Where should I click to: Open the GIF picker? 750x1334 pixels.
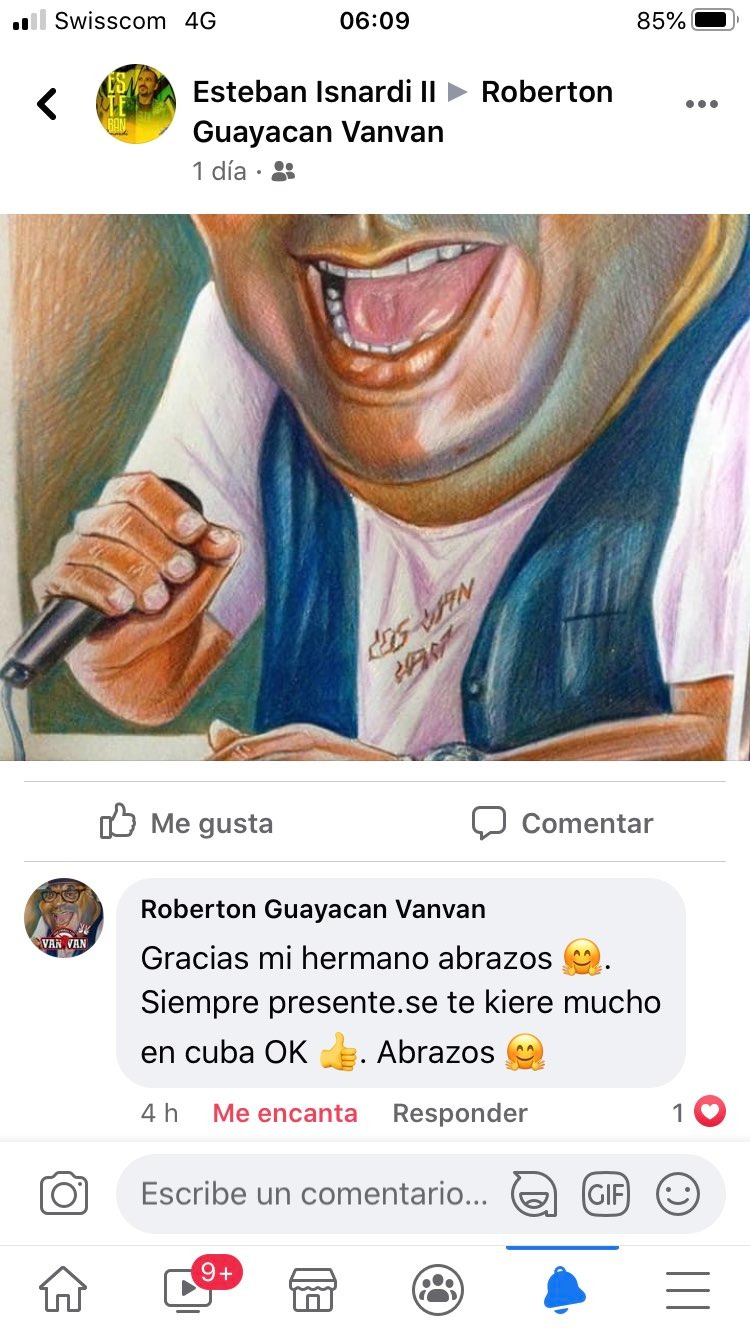(606, 1194)
